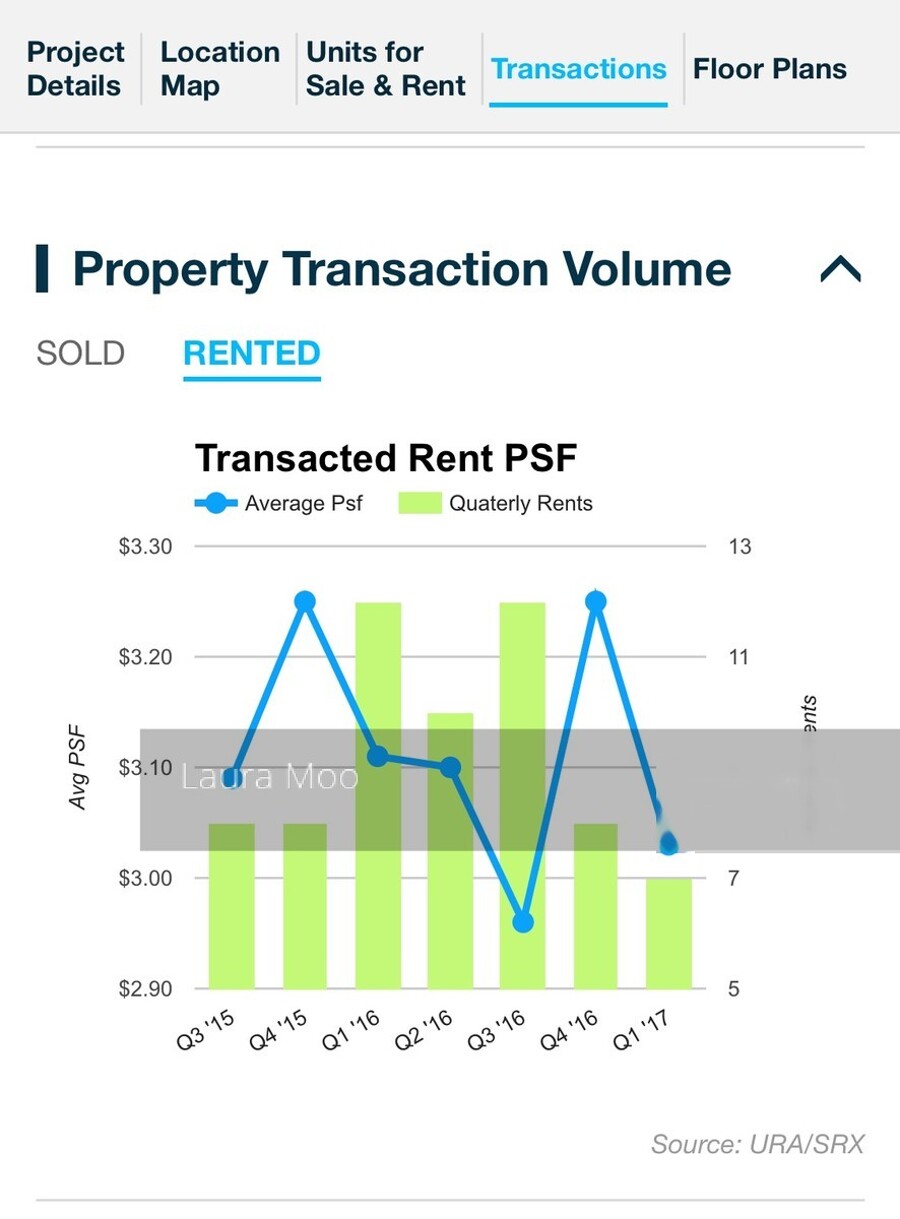This screenshot has height=1219, width=900.
Task: Switch to the SOLD transactions view
Action: click(80, 353)
